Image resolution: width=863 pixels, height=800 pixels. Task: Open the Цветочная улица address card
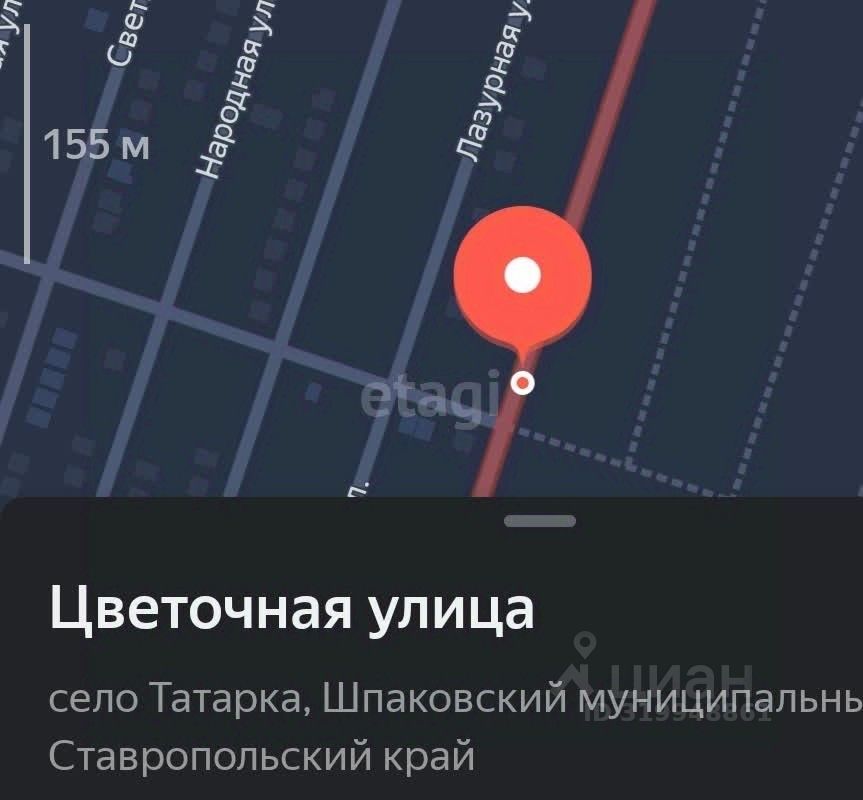292,610
